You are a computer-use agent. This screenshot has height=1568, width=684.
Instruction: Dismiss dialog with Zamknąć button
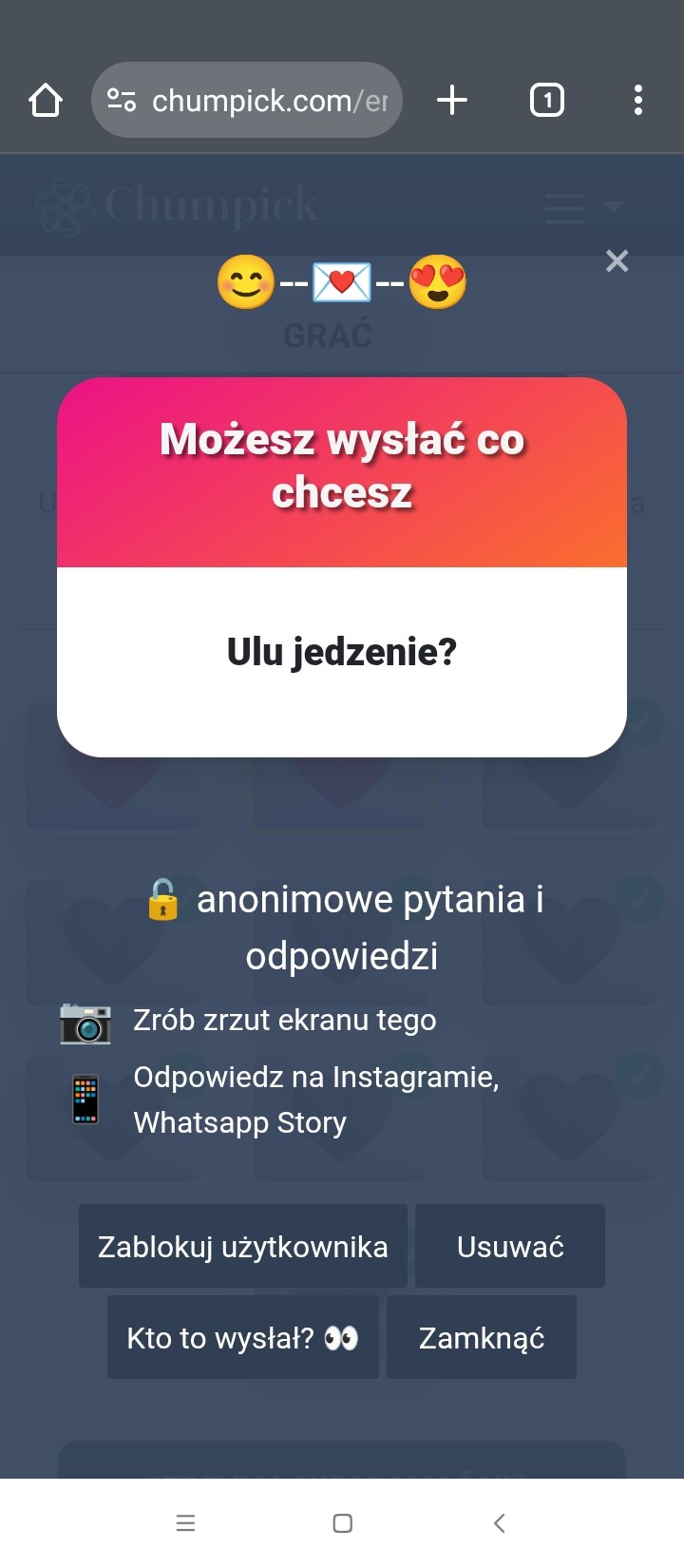482,1337
